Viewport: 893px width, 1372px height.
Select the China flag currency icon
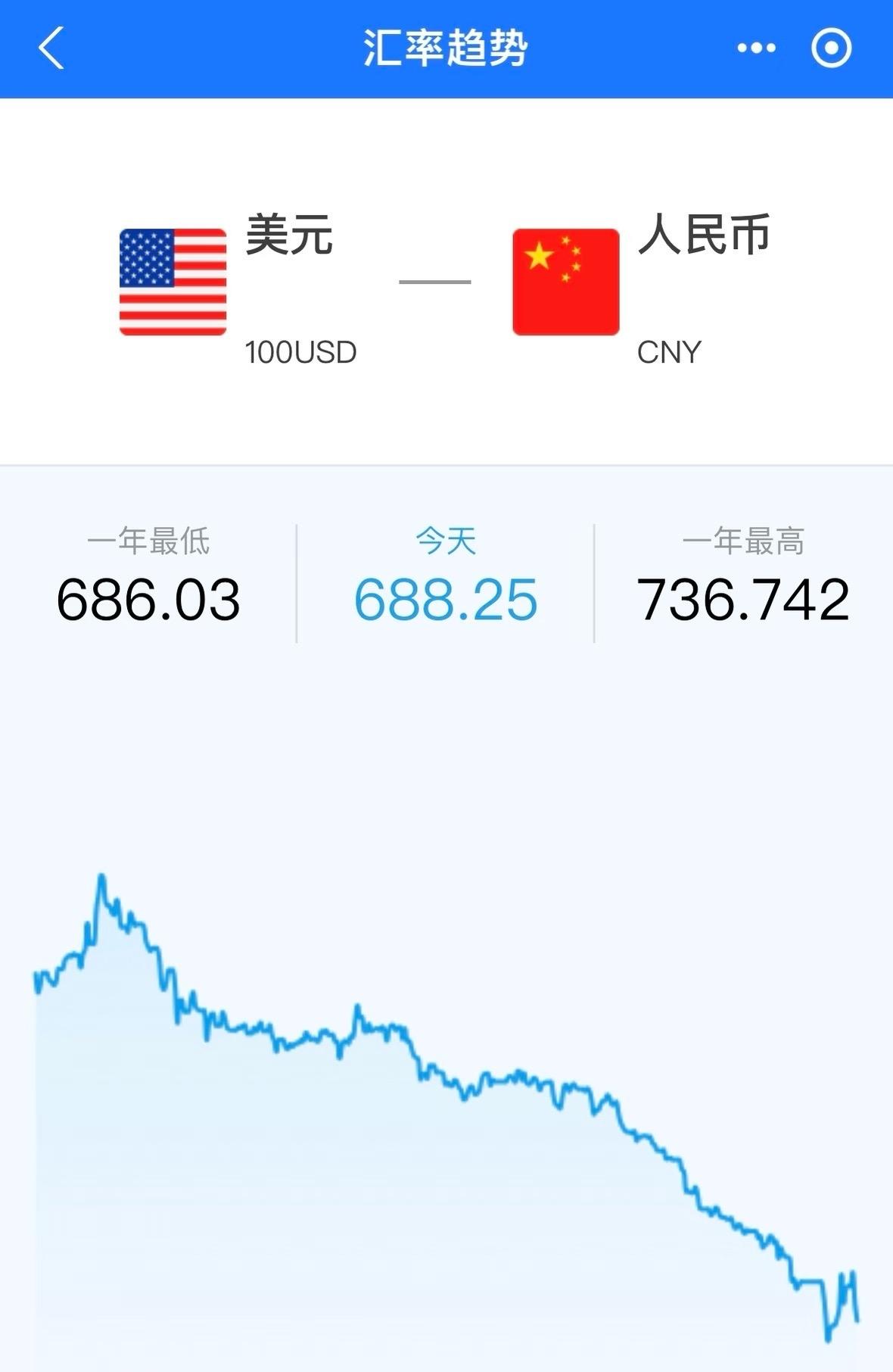coord(566,281)
